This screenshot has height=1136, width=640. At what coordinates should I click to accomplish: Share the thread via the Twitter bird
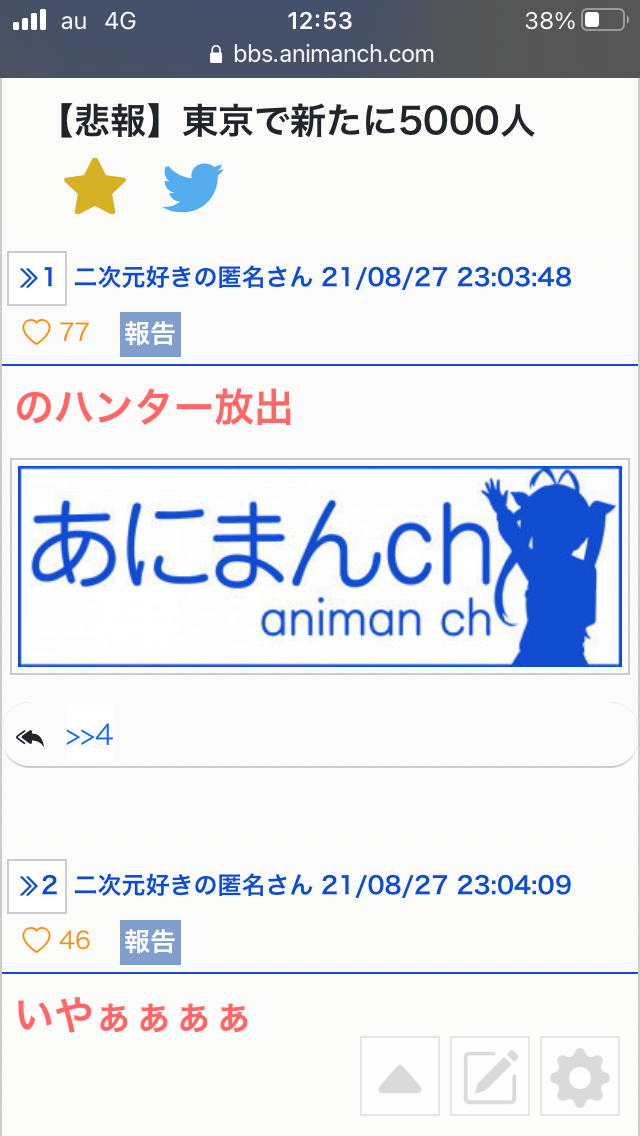tap(193, 188)
